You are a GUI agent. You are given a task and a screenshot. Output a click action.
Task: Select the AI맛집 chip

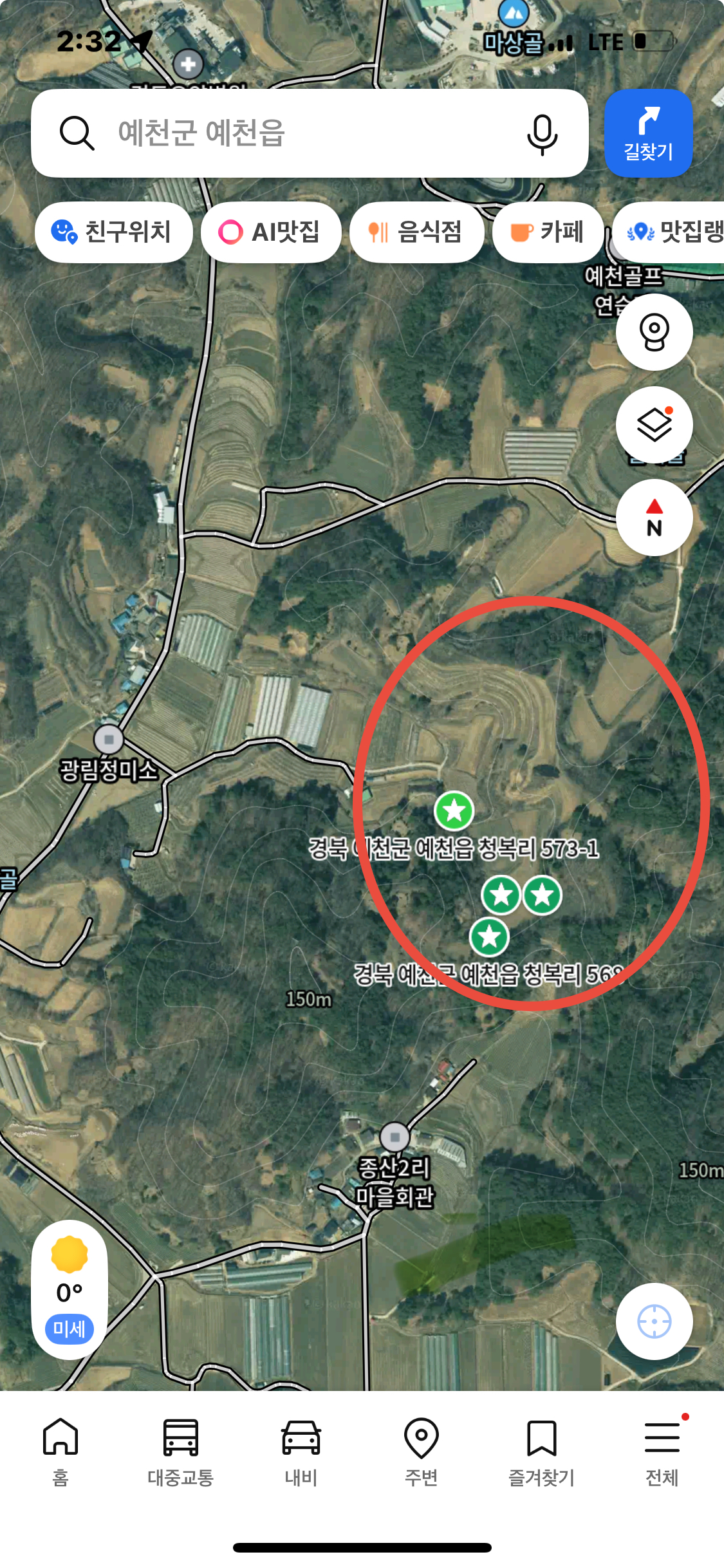[x=271, y=232]
